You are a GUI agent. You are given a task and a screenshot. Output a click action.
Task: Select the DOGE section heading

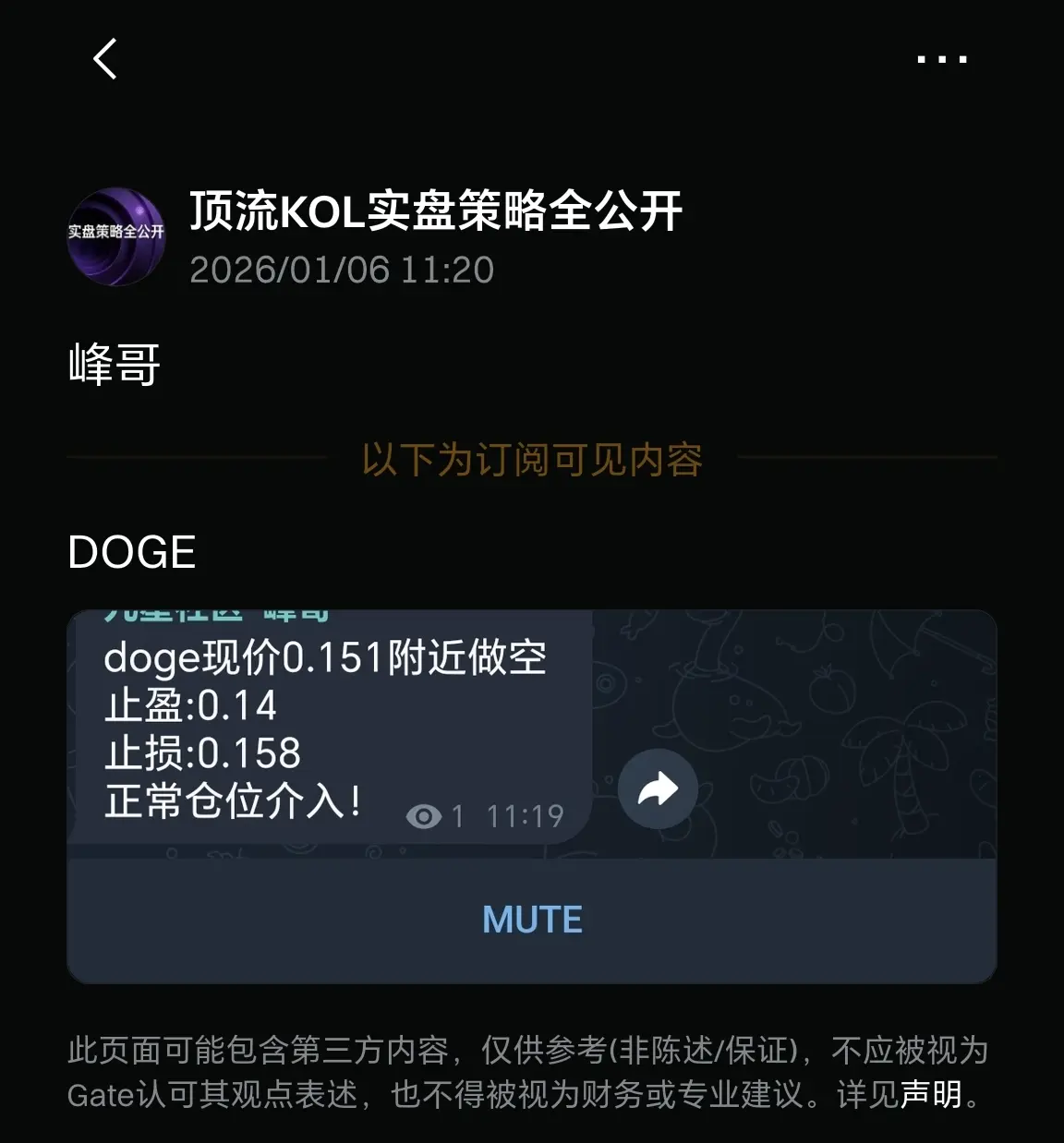132,550
